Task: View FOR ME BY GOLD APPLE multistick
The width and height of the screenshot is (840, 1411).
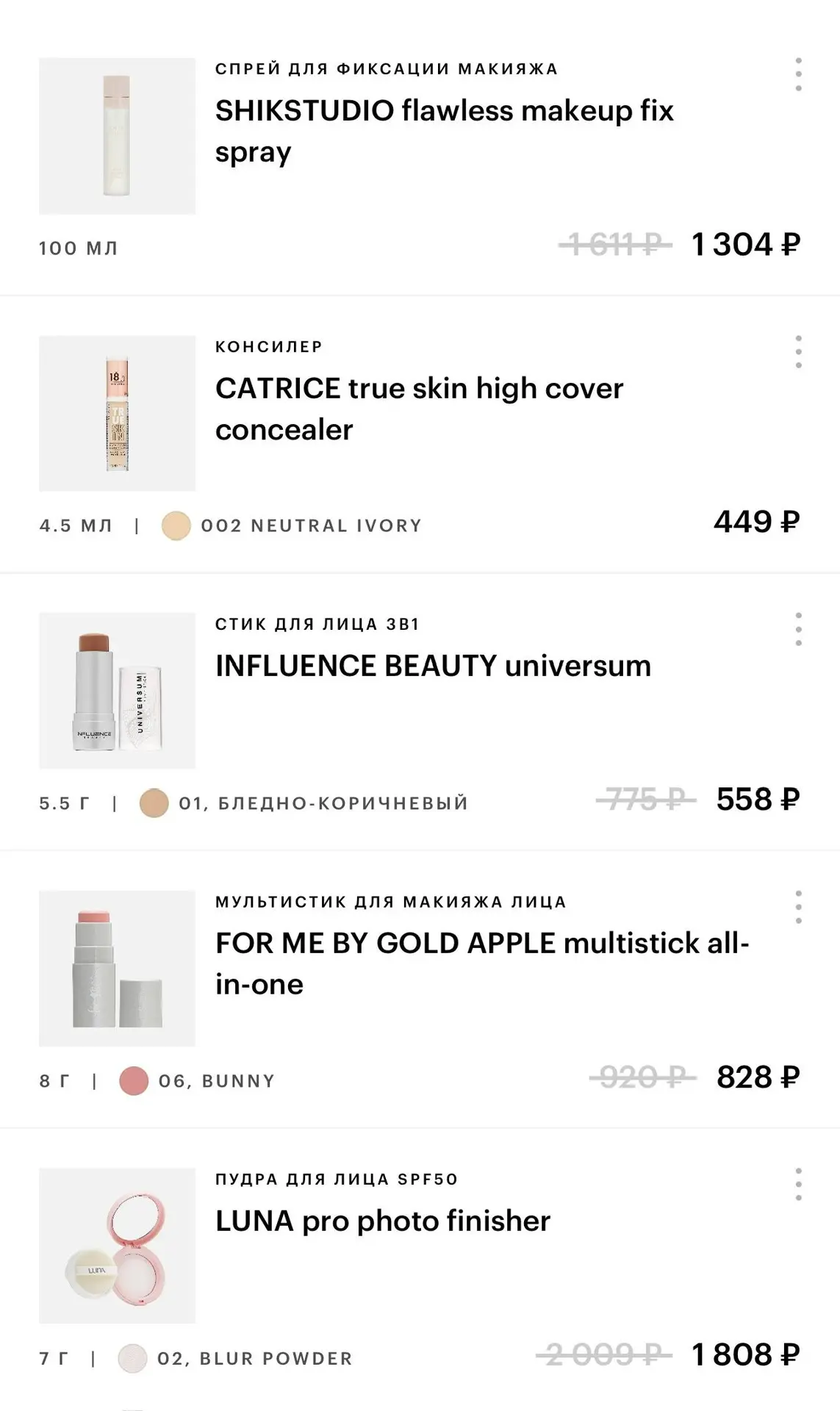Action: (x=481, y=963)
